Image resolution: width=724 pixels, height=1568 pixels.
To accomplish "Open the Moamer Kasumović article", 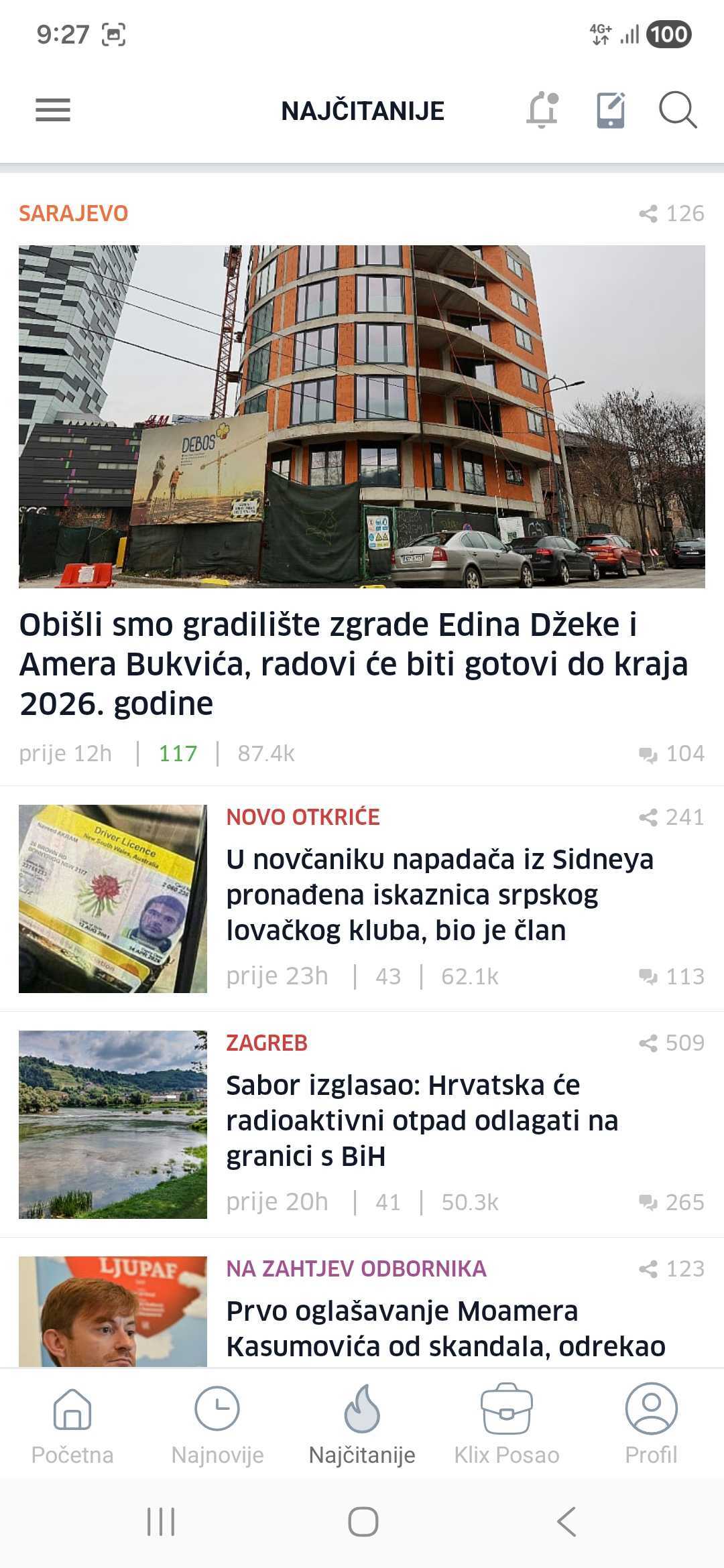I will tap(445, 1328).
